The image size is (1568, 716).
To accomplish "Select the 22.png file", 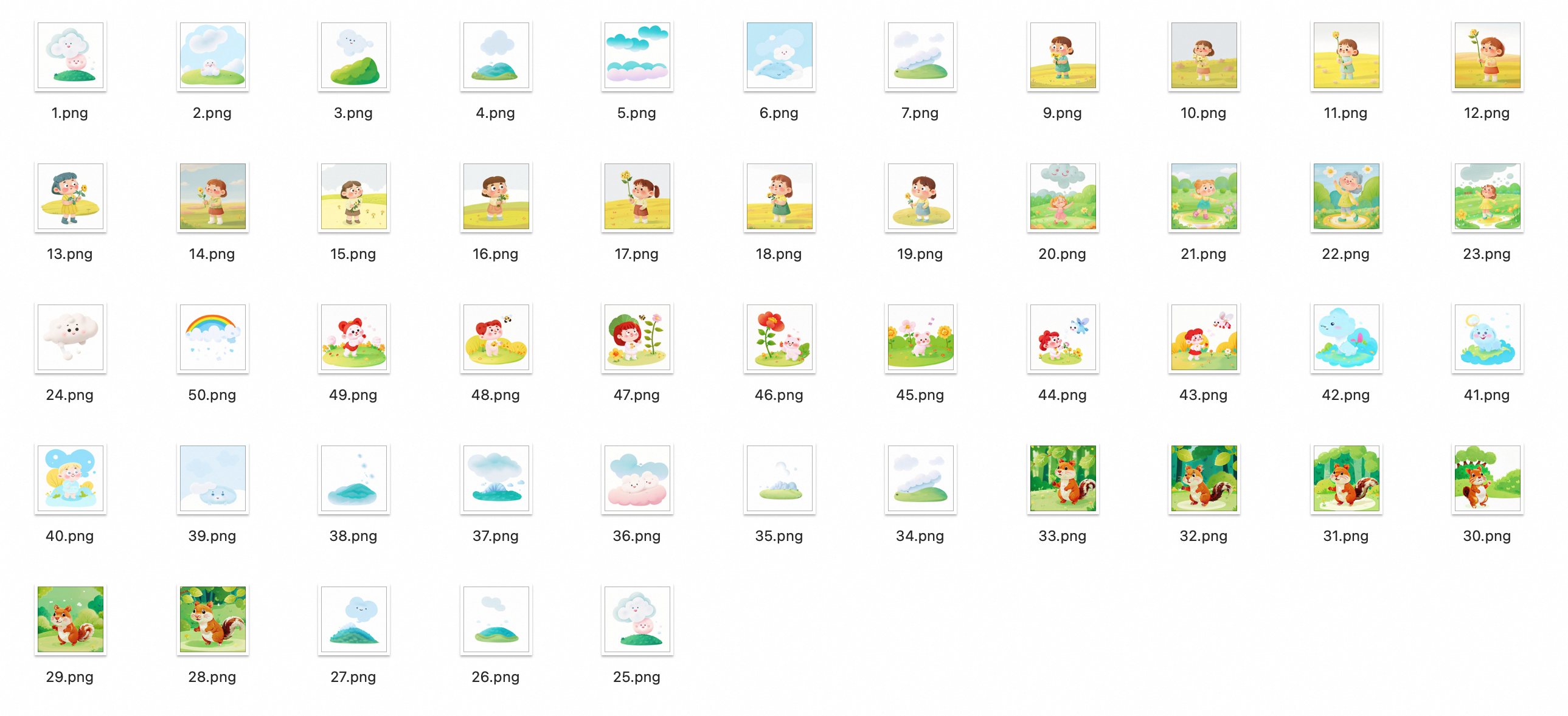I will click(x=1345, y=196).
